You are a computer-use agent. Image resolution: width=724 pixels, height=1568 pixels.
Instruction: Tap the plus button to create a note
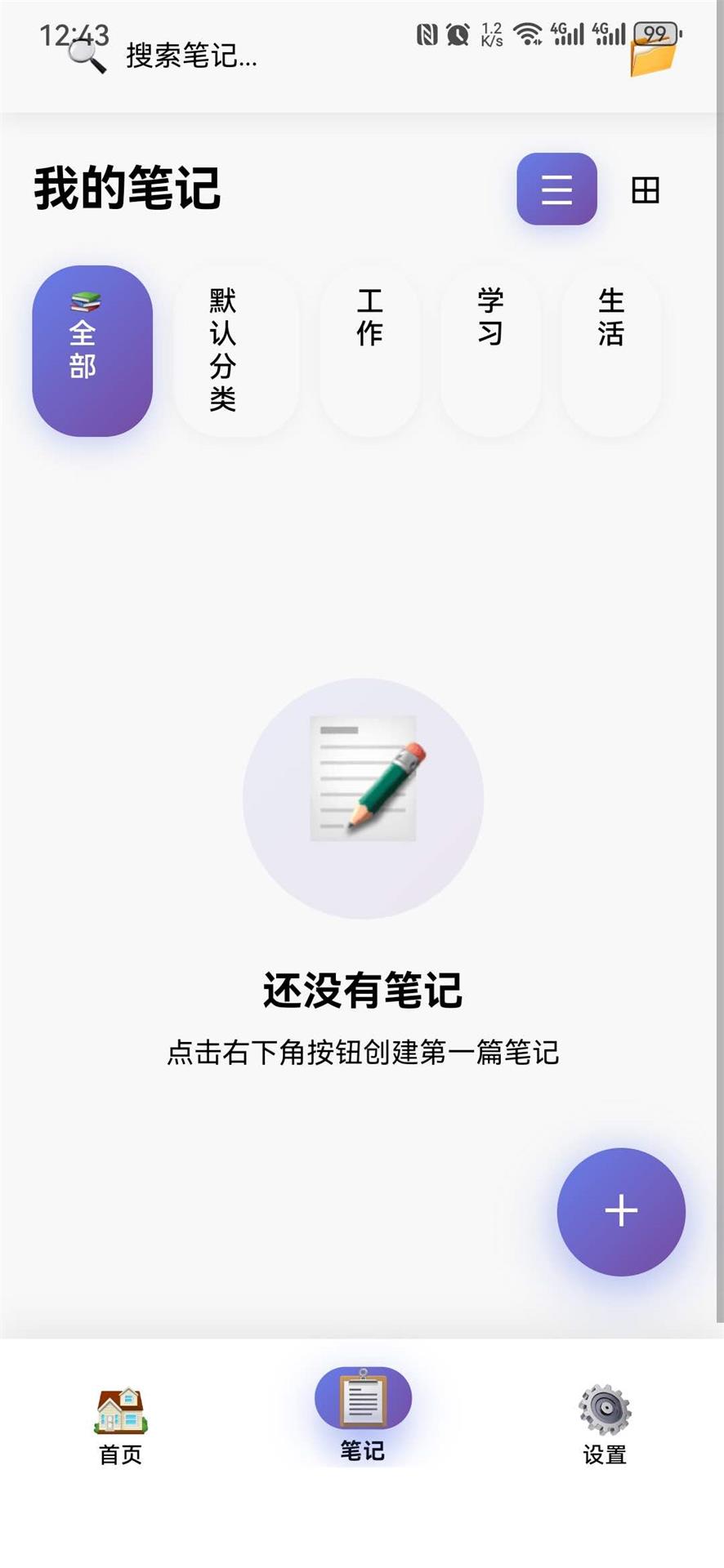[621, 1213]
